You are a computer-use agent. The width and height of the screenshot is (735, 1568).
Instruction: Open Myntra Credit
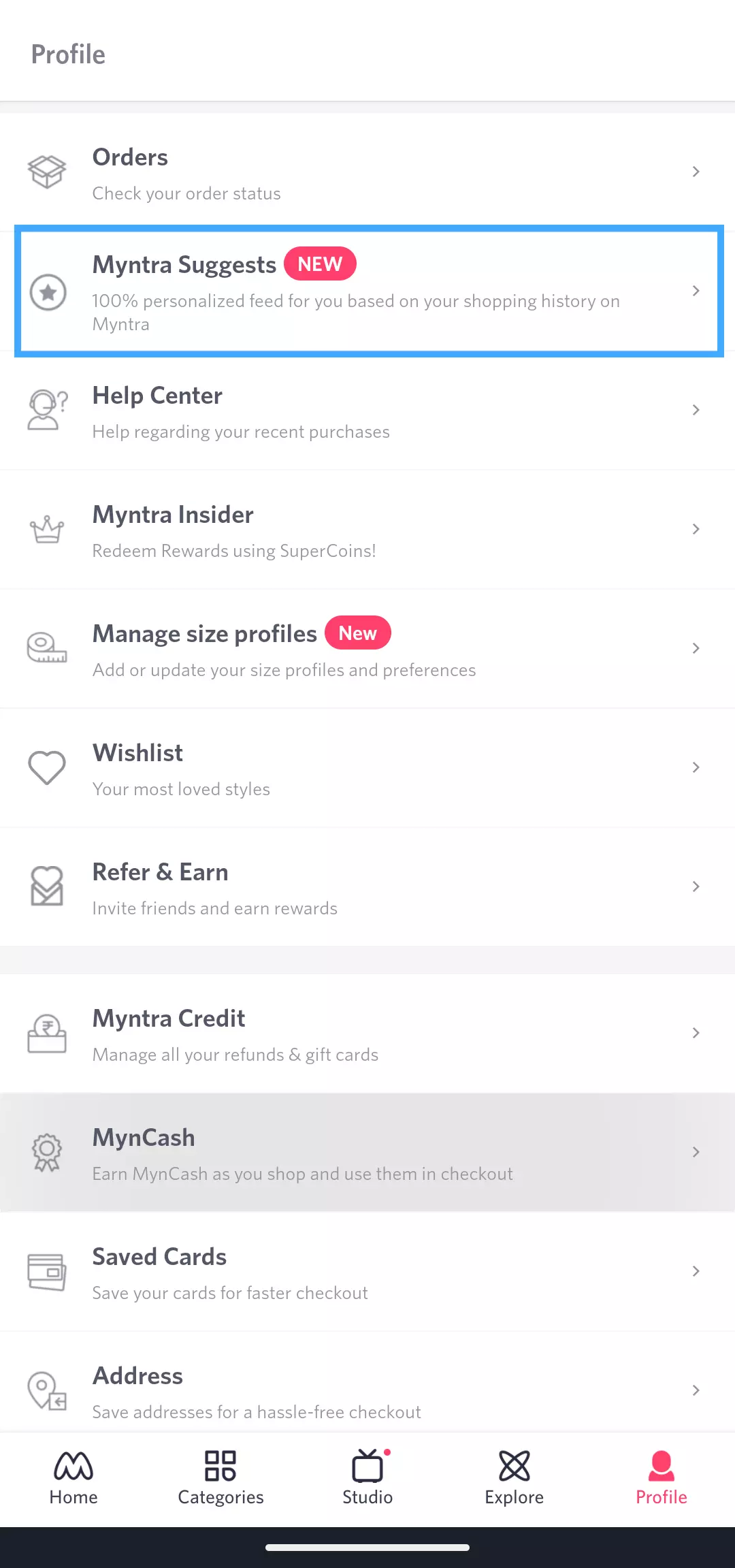coord(367,1034)
